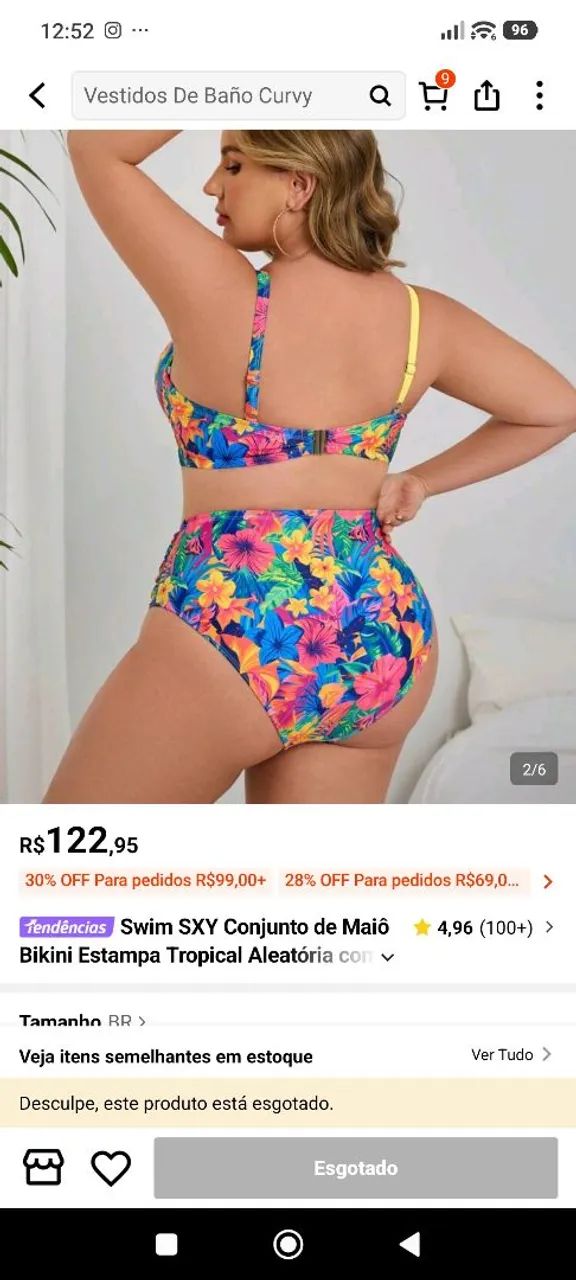Viewport: 576px width, 1280px height.
Task: Tap the system back triangle
Action: pos(409,1244)
